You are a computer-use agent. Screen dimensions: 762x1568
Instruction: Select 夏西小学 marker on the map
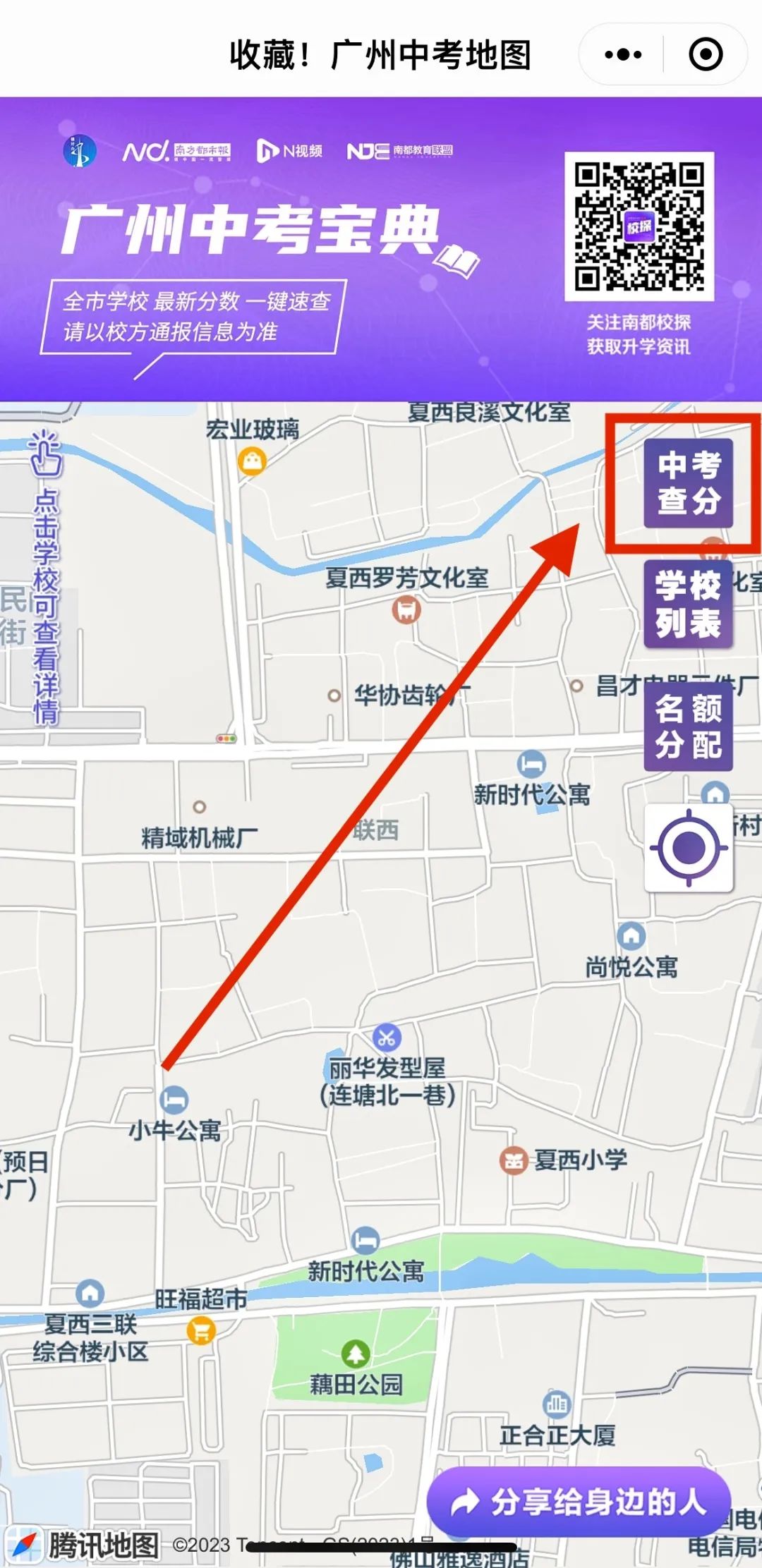pyautogui.click(x=514, y=1160)
